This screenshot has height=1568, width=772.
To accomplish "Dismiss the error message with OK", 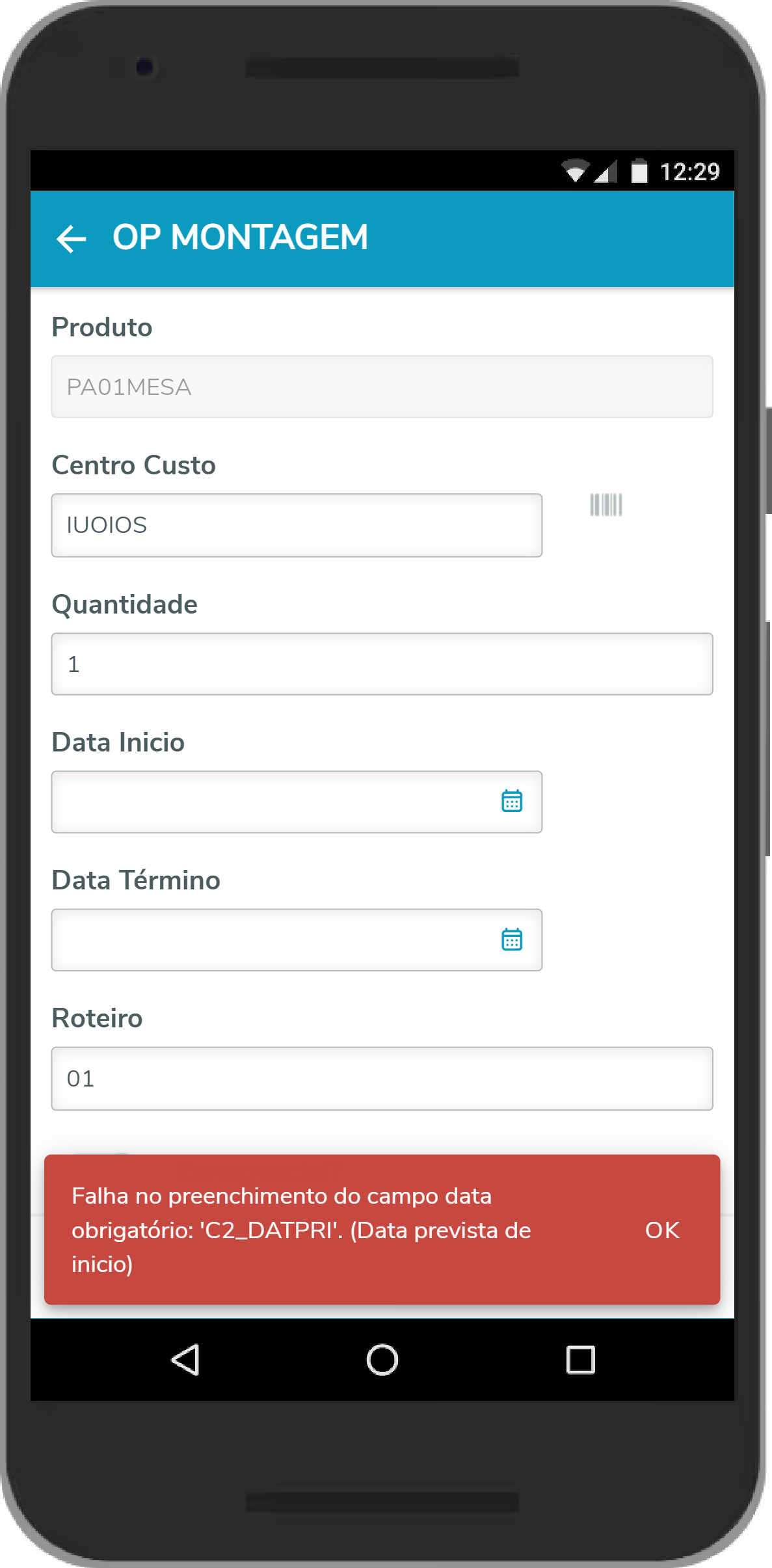I will click(x=661, y=1230).
